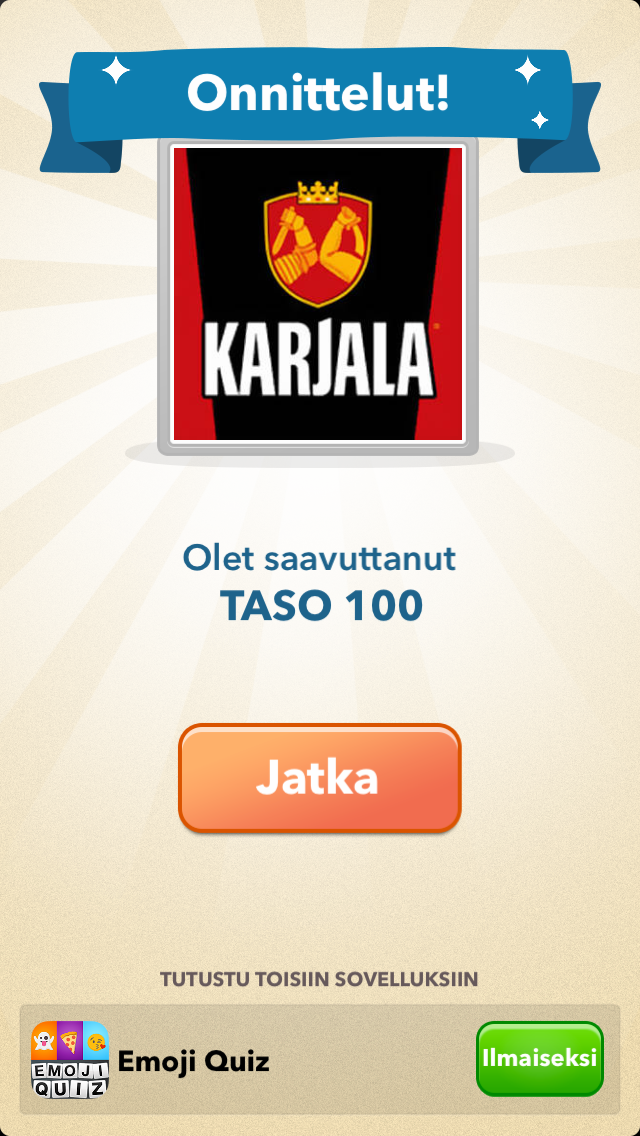Open the Emoji Quiz app promo
This screenshot has width=640, height=1136.
pyautogui.click(x=150, y=1060)
